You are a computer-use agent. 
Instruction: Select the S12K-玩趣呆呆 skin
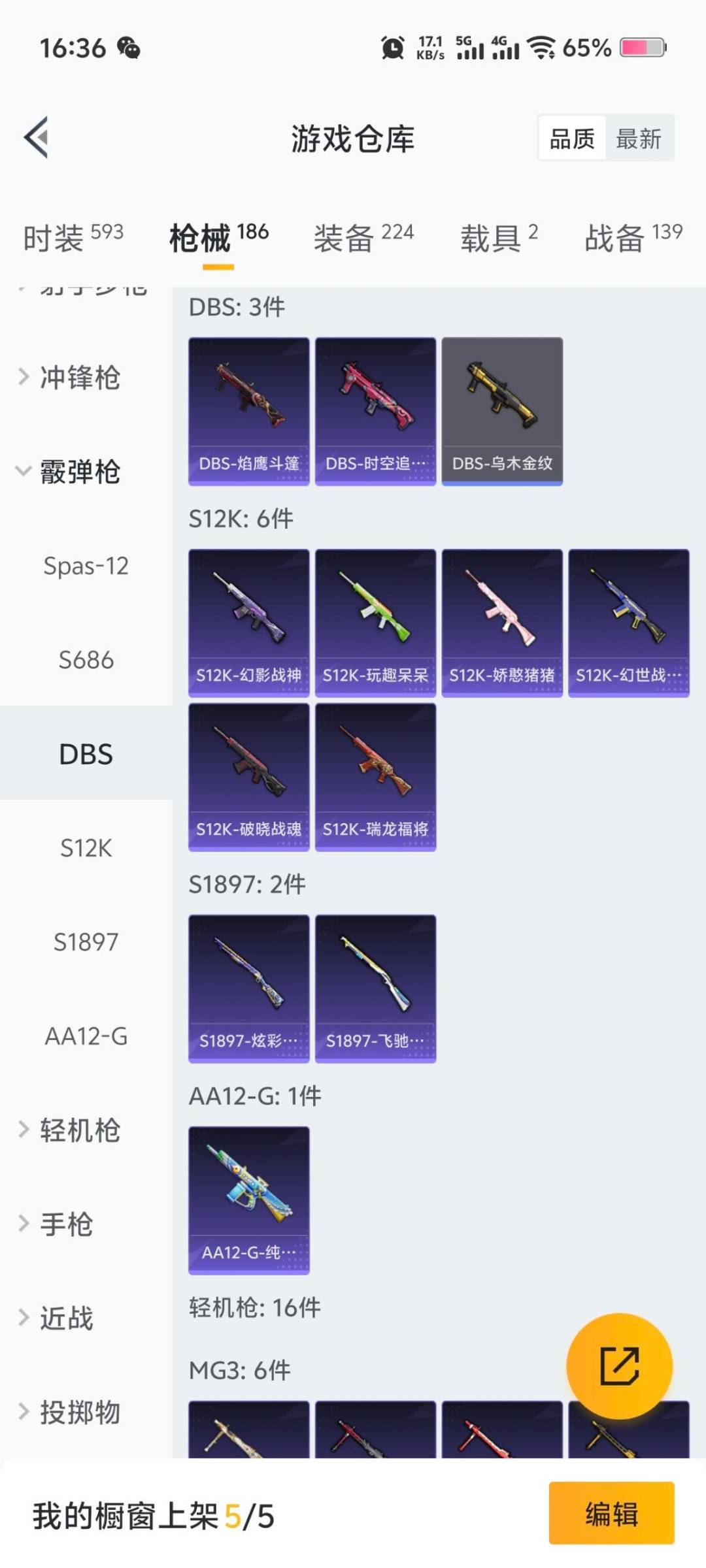point(375,621)
